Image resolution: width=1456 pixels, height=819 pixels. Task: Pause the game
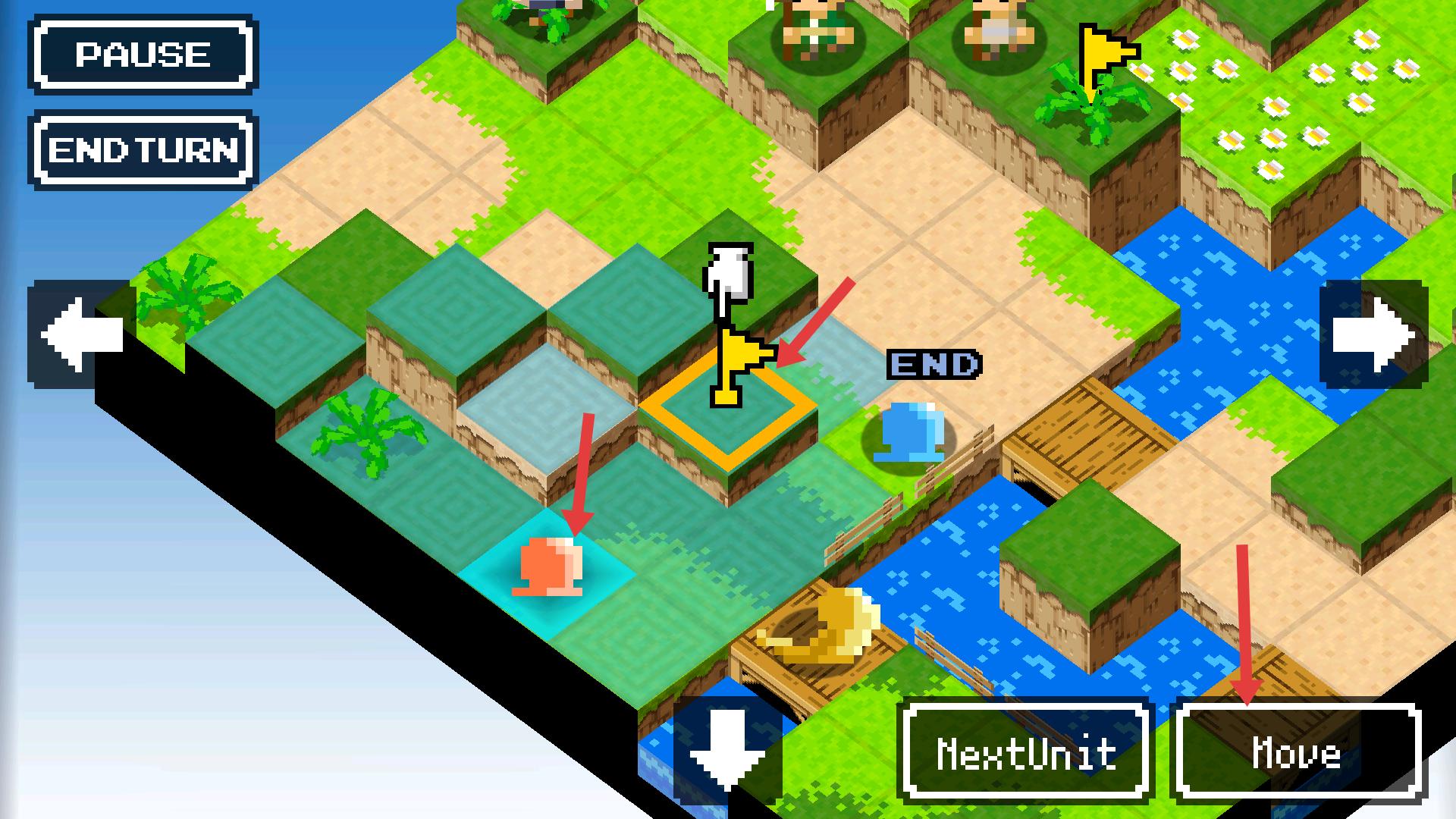click(x=143, y=55)
